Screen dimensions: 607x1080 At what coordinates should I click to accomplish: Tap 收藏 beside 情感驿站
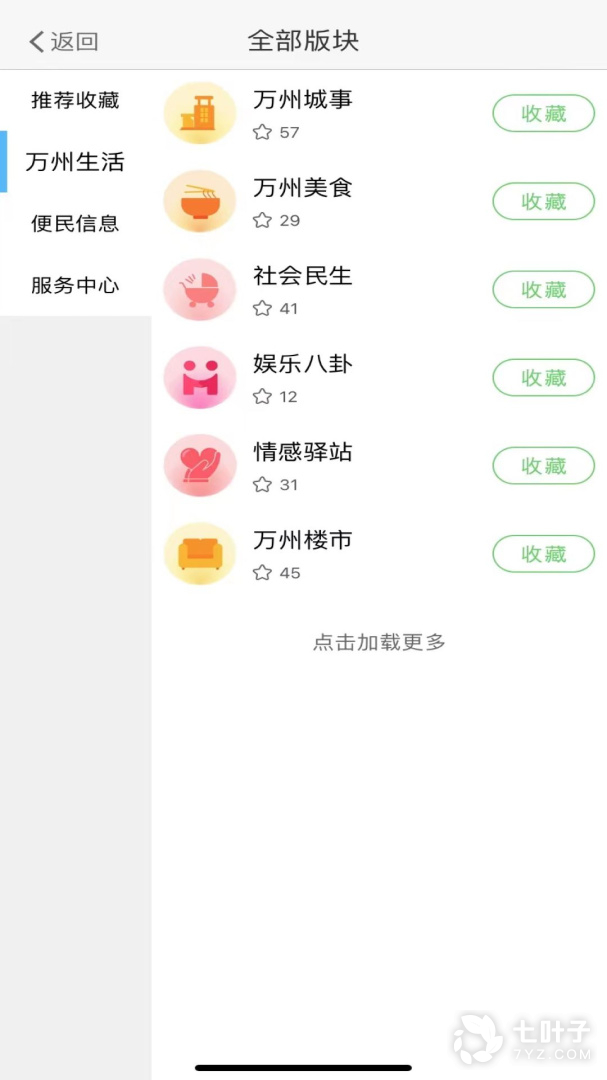543,466
